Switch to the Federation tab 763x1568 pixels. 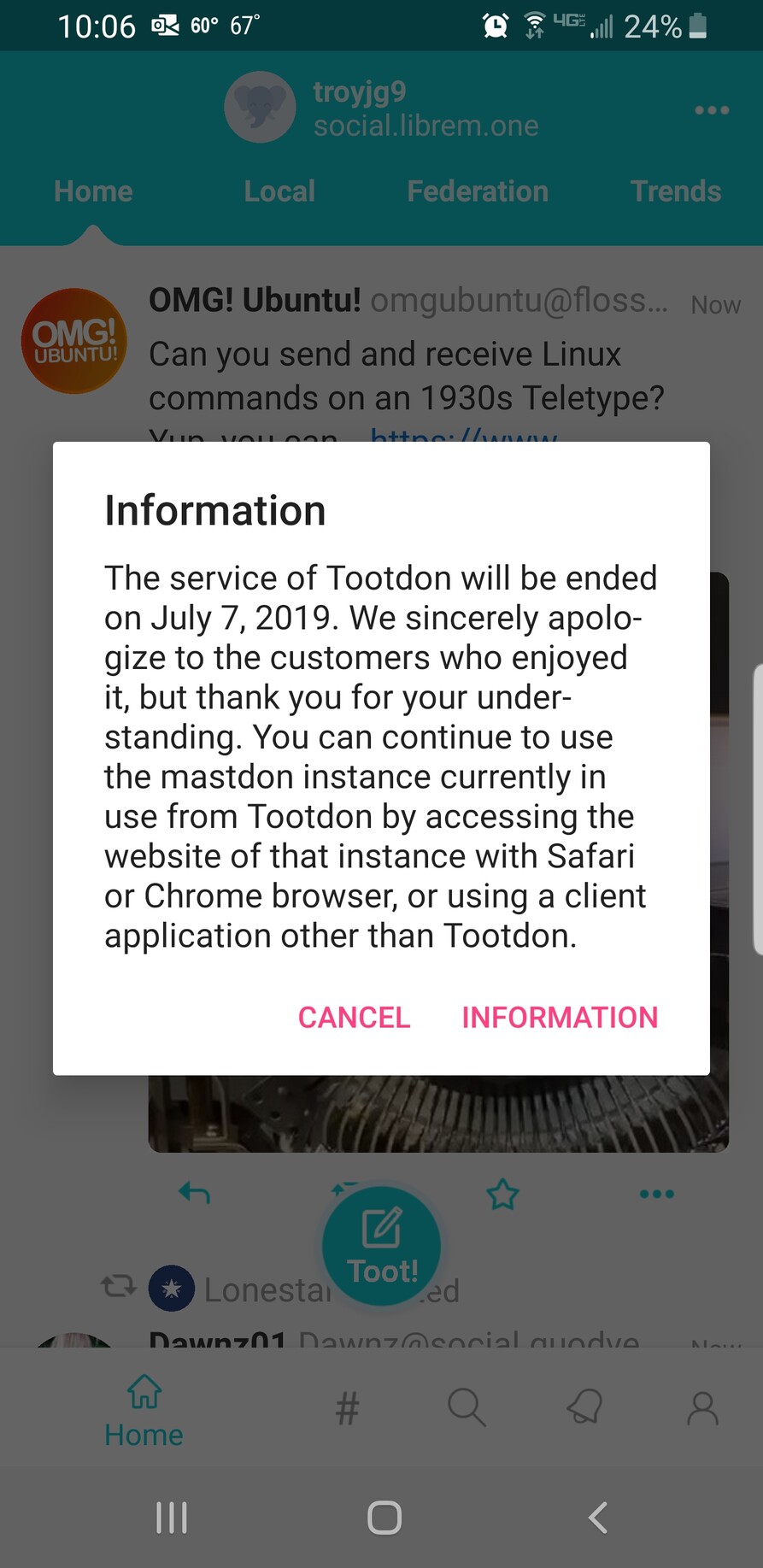(x=478, y=191)
